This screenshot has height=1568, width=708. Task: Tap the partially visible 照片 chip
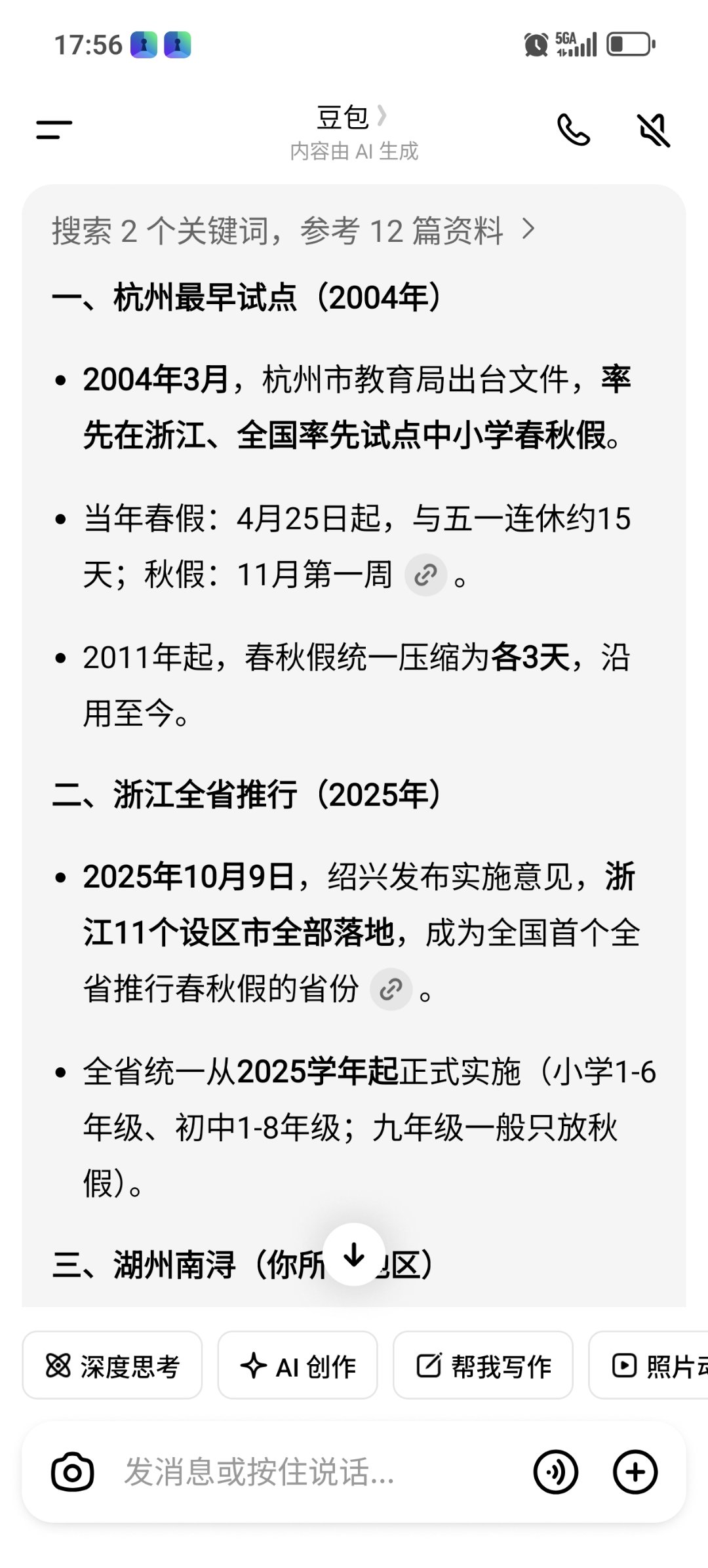656,1366
